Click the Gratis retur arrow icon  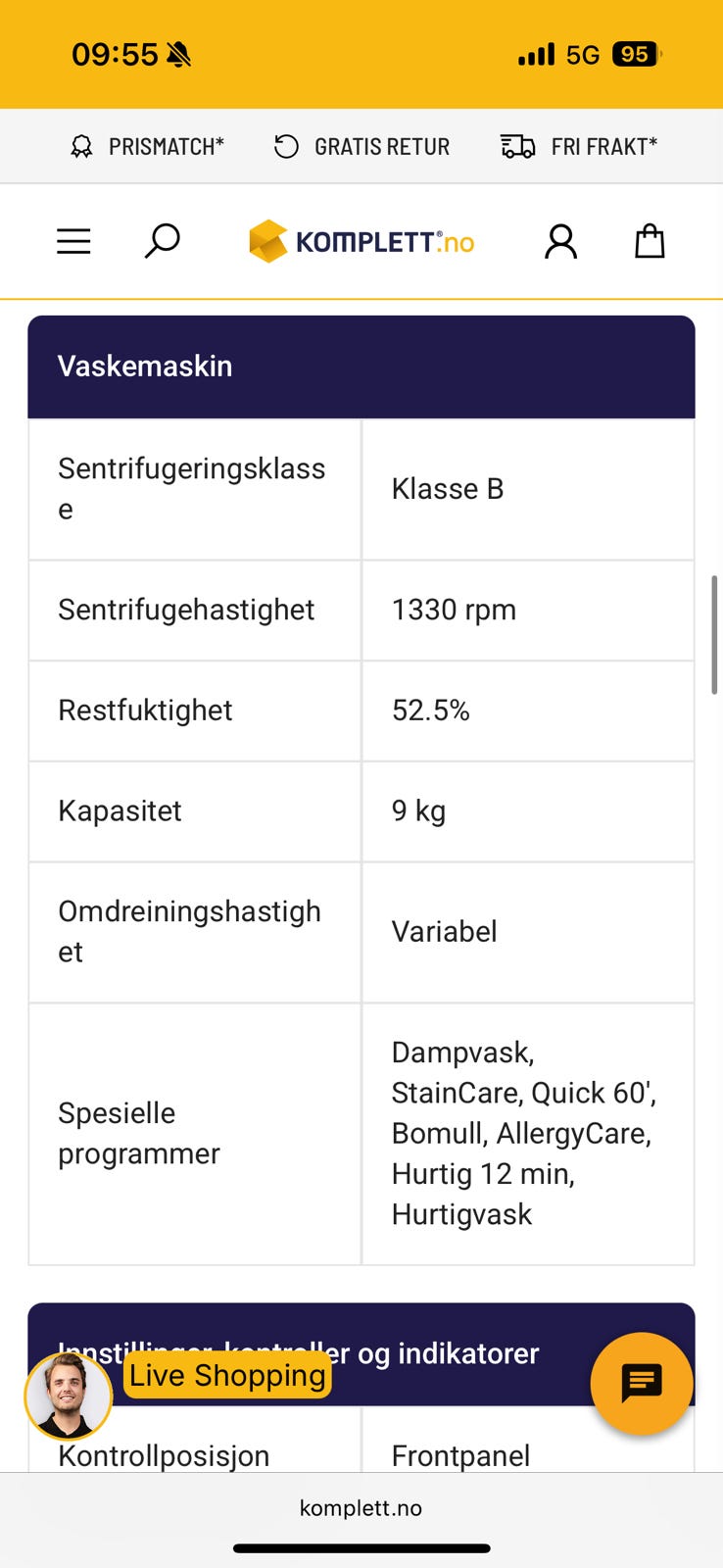(x=284, y=146)
